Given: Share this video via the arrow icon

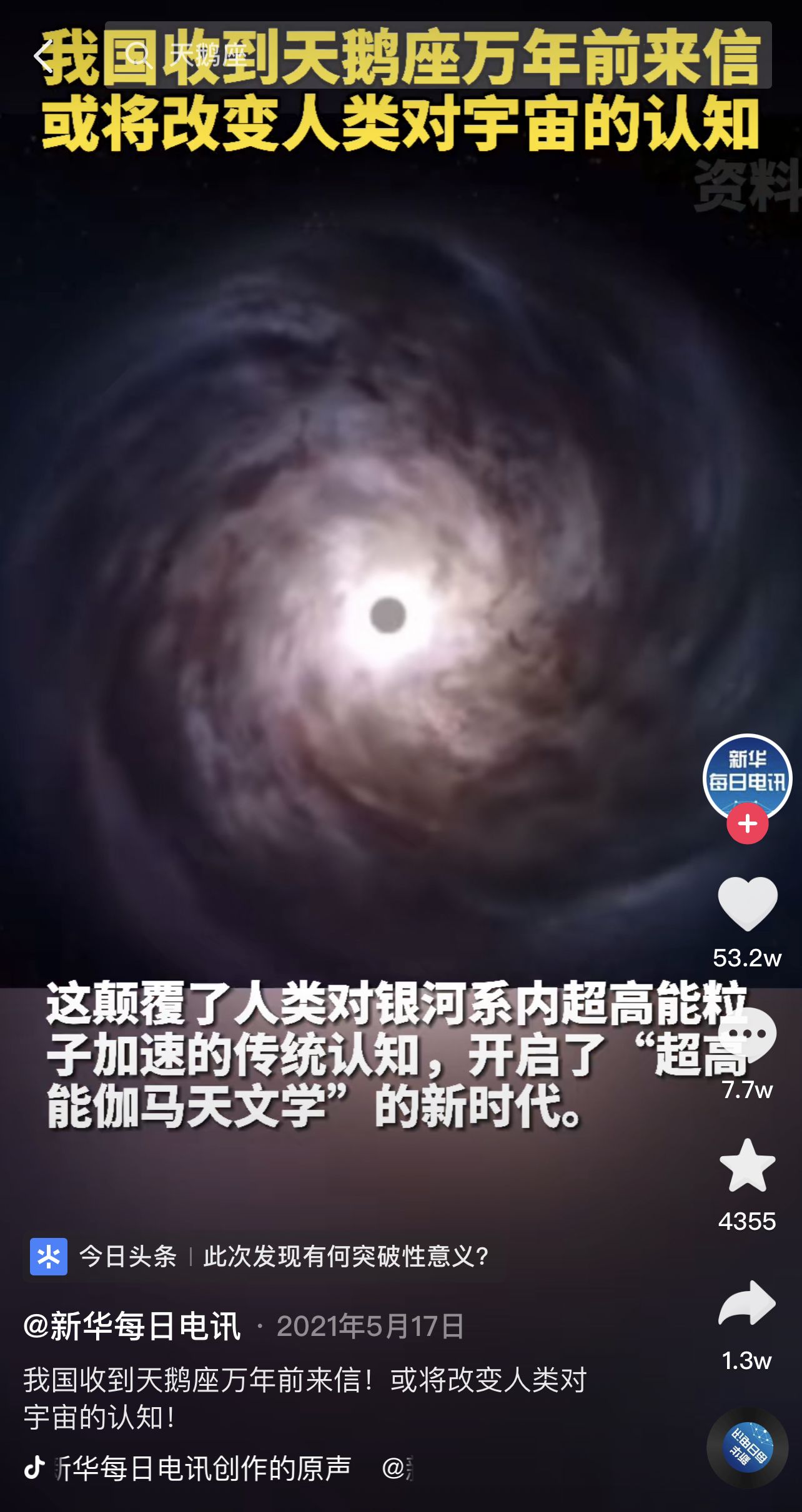Looking at the screenshot, I should pos(747,1303).
